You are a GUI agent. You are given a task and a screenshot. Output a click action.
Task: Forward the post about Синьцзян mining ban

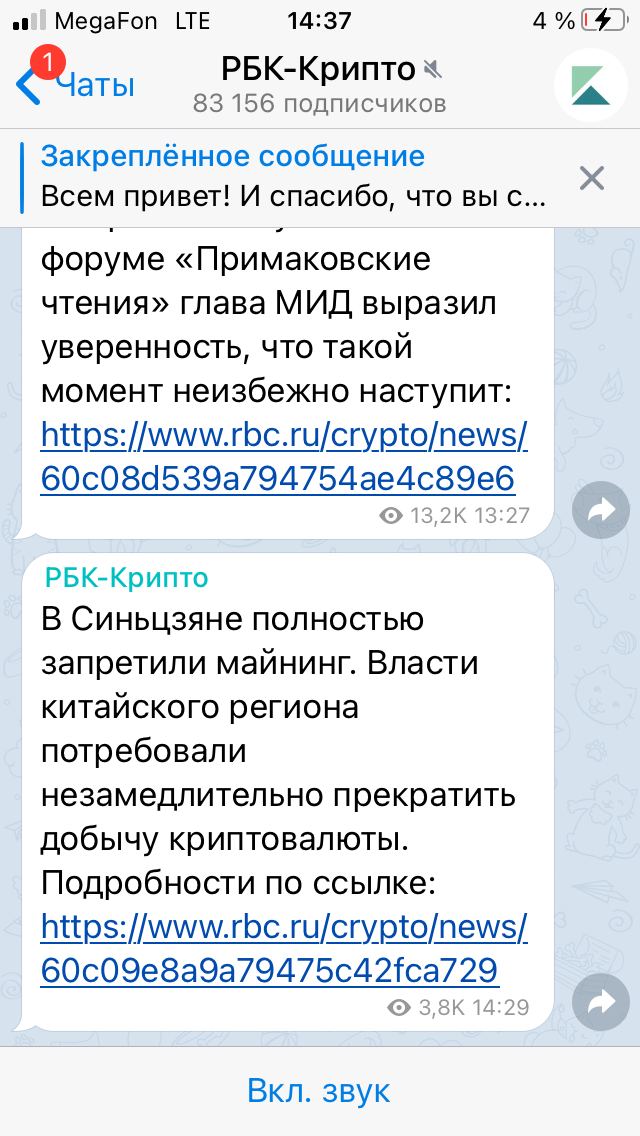coord(601,1002)
